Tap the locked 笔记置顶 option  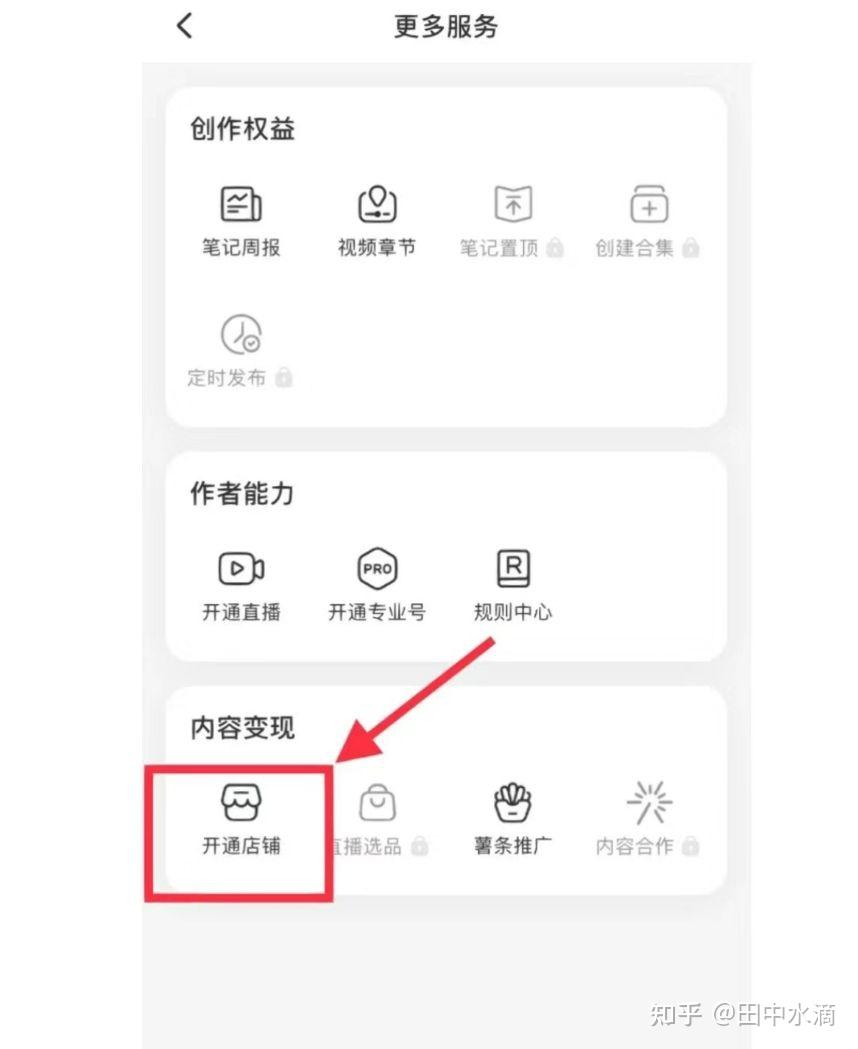513,220
